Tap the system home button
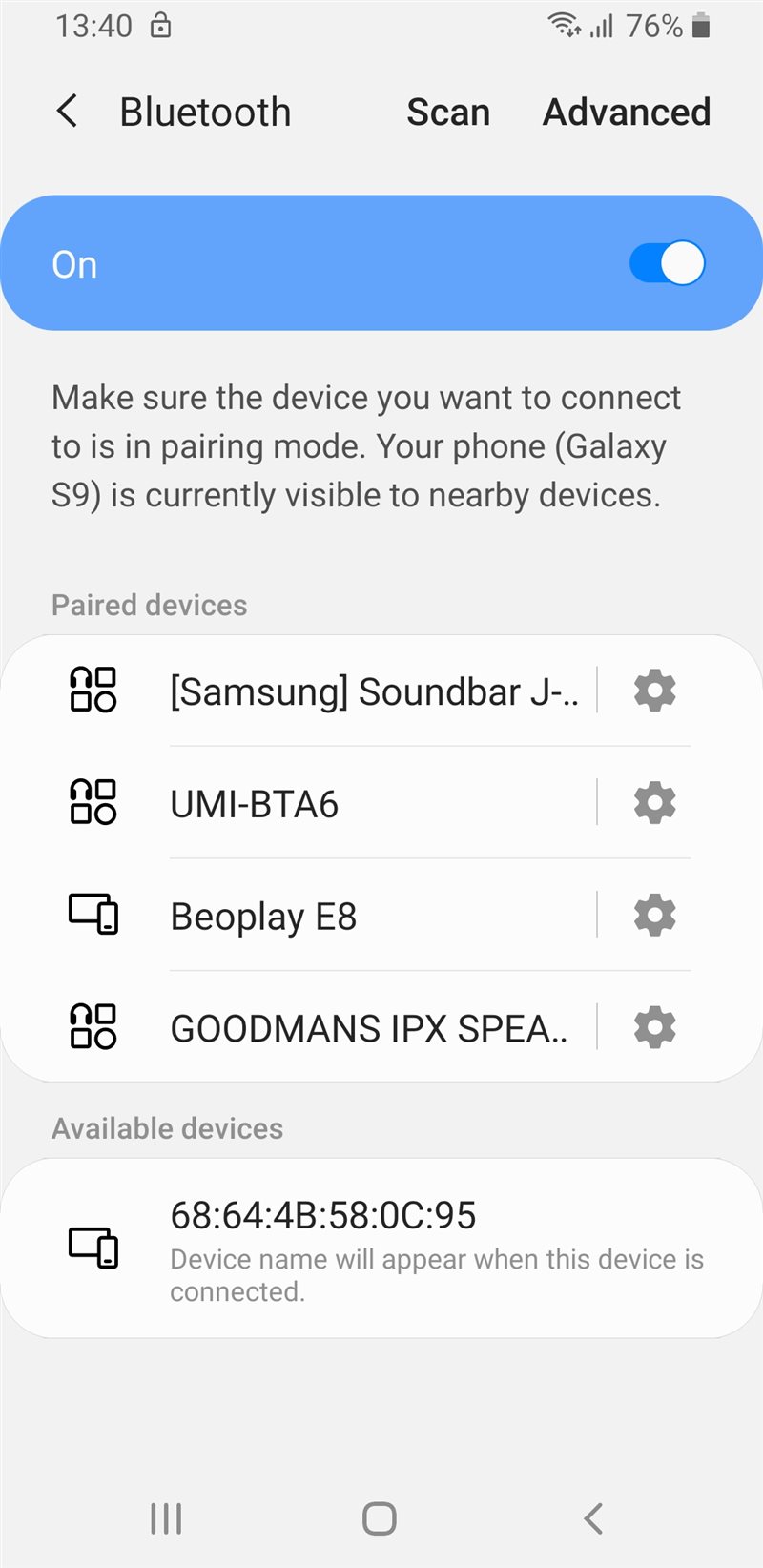This screenshot has width=763, height=1568. tap(380, 1518)
